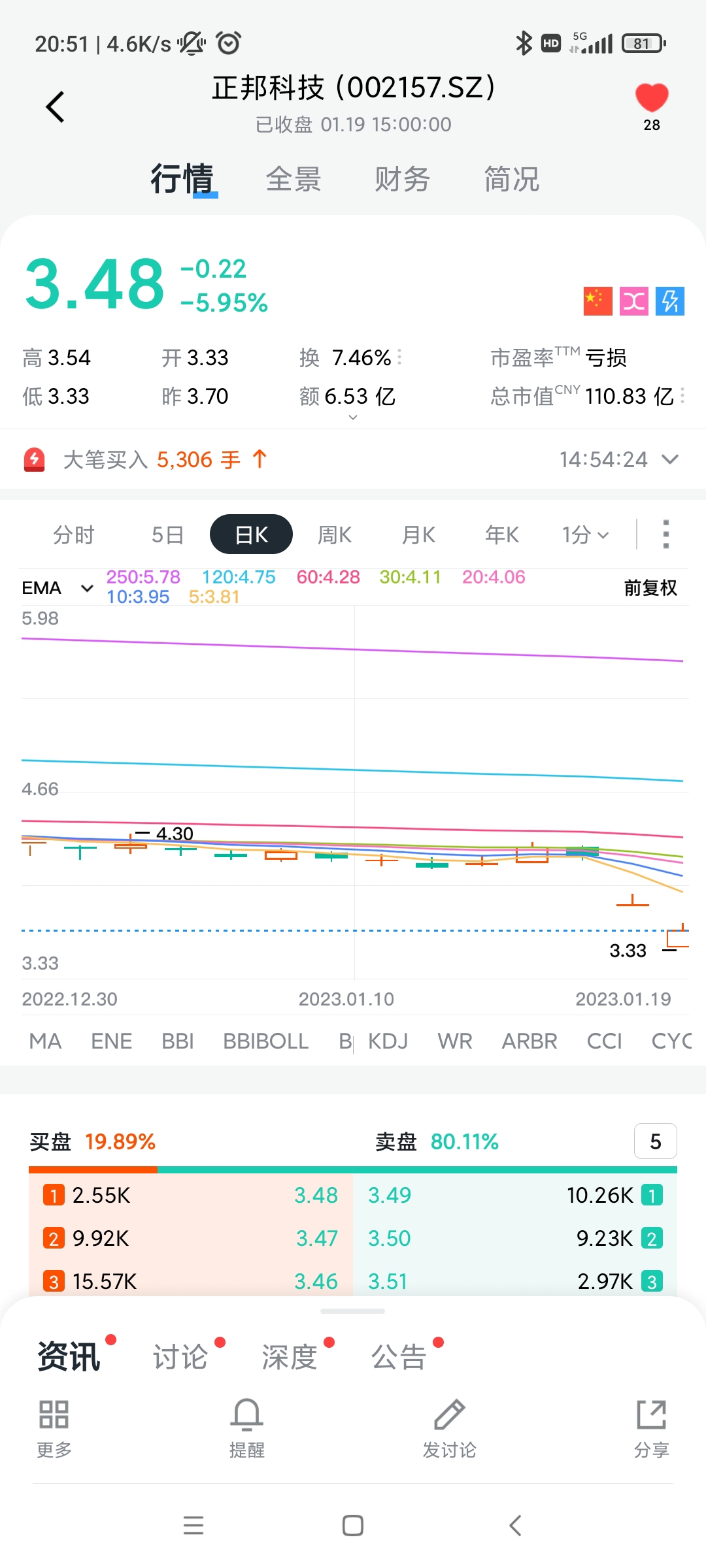Tap the red heart favorite icon
This screenshot has height=1568, width=706.
pyautogui.click(x=652, y=99)
